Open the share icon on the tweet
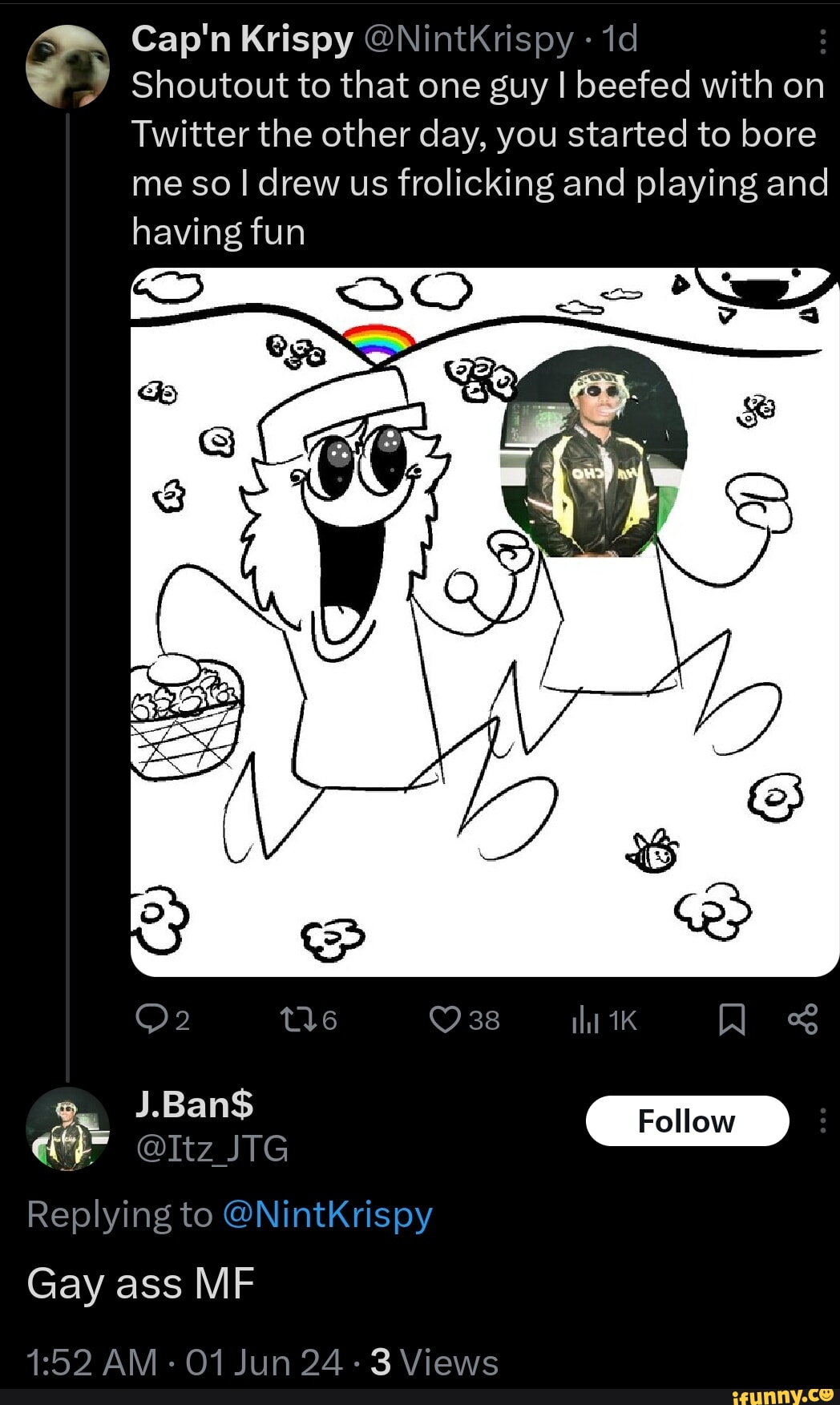840x1405 pixels. 805,1019
